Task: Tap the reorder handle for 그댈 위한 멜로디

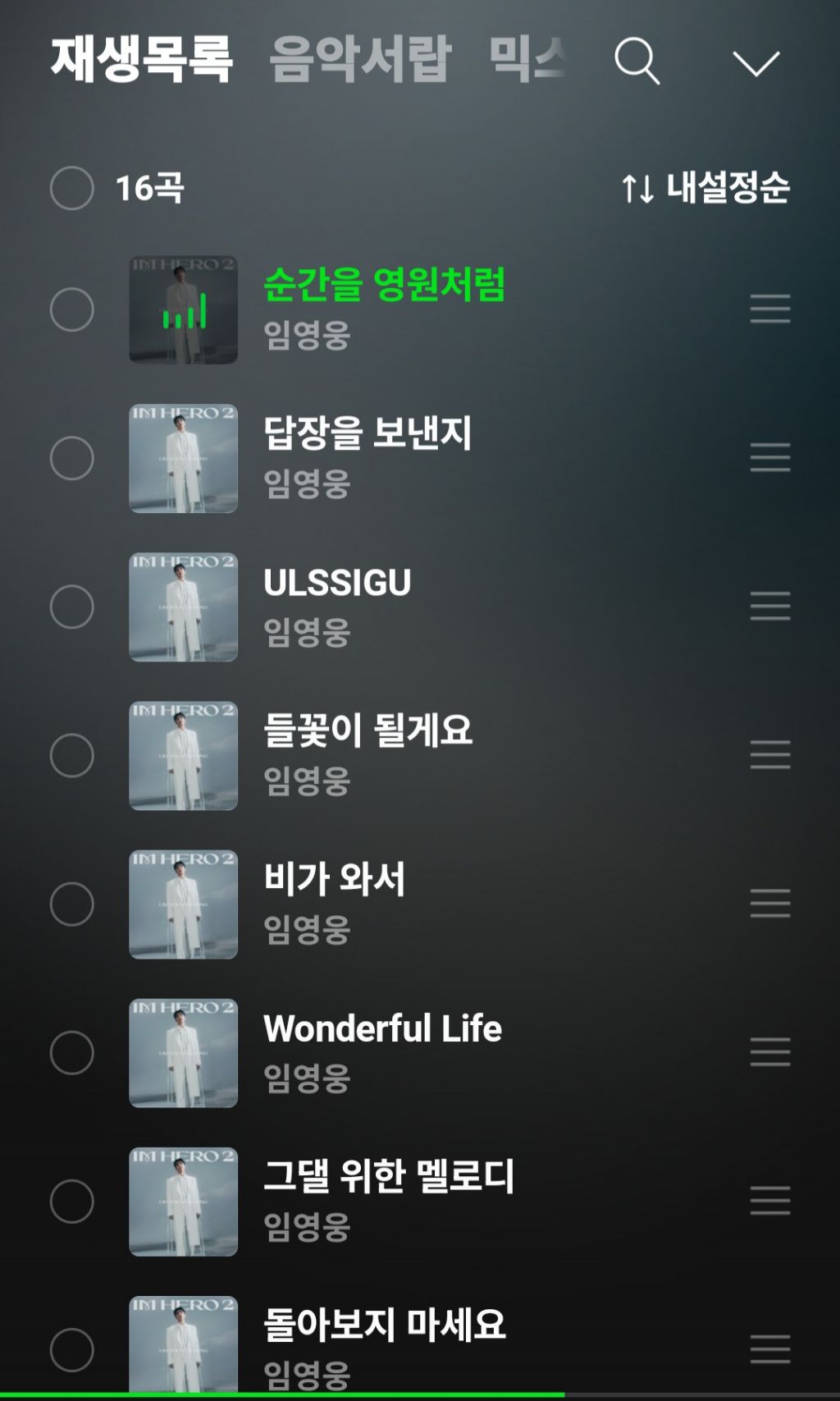Action: pyautogui.click(x=769, y=1201)
